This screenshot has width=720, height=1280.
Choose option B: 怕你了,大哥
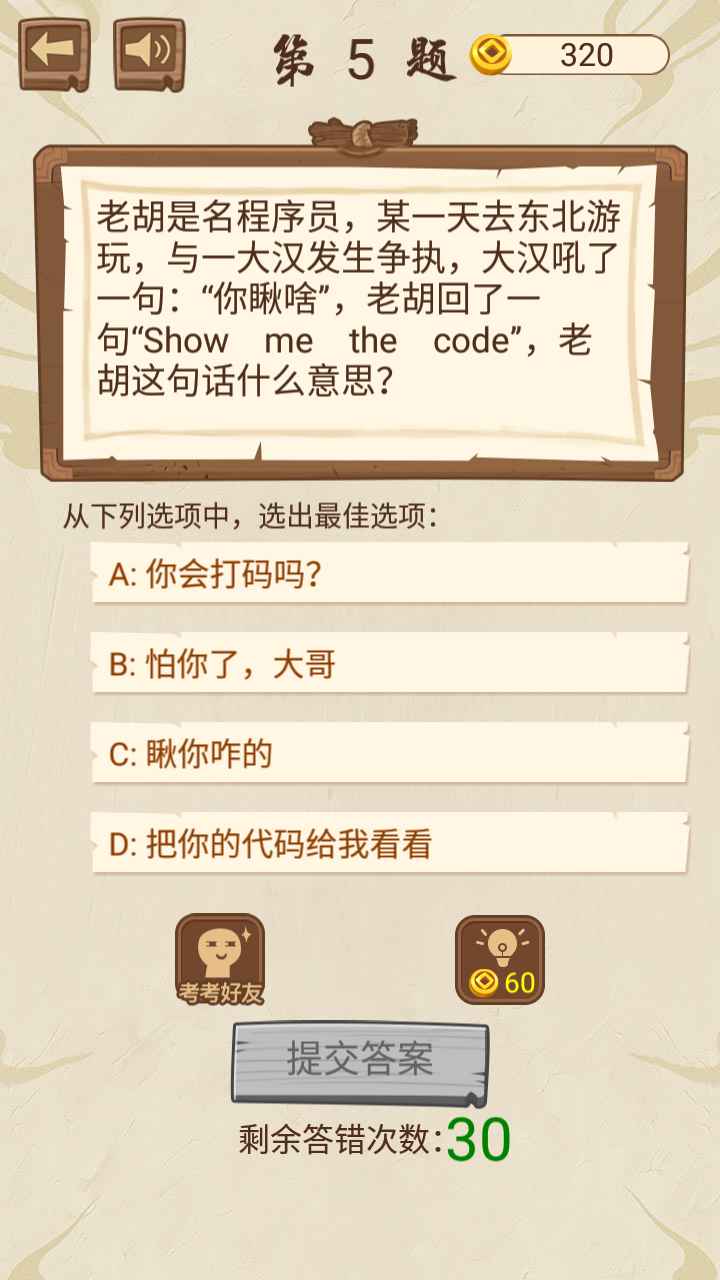(x=390, y=664)
